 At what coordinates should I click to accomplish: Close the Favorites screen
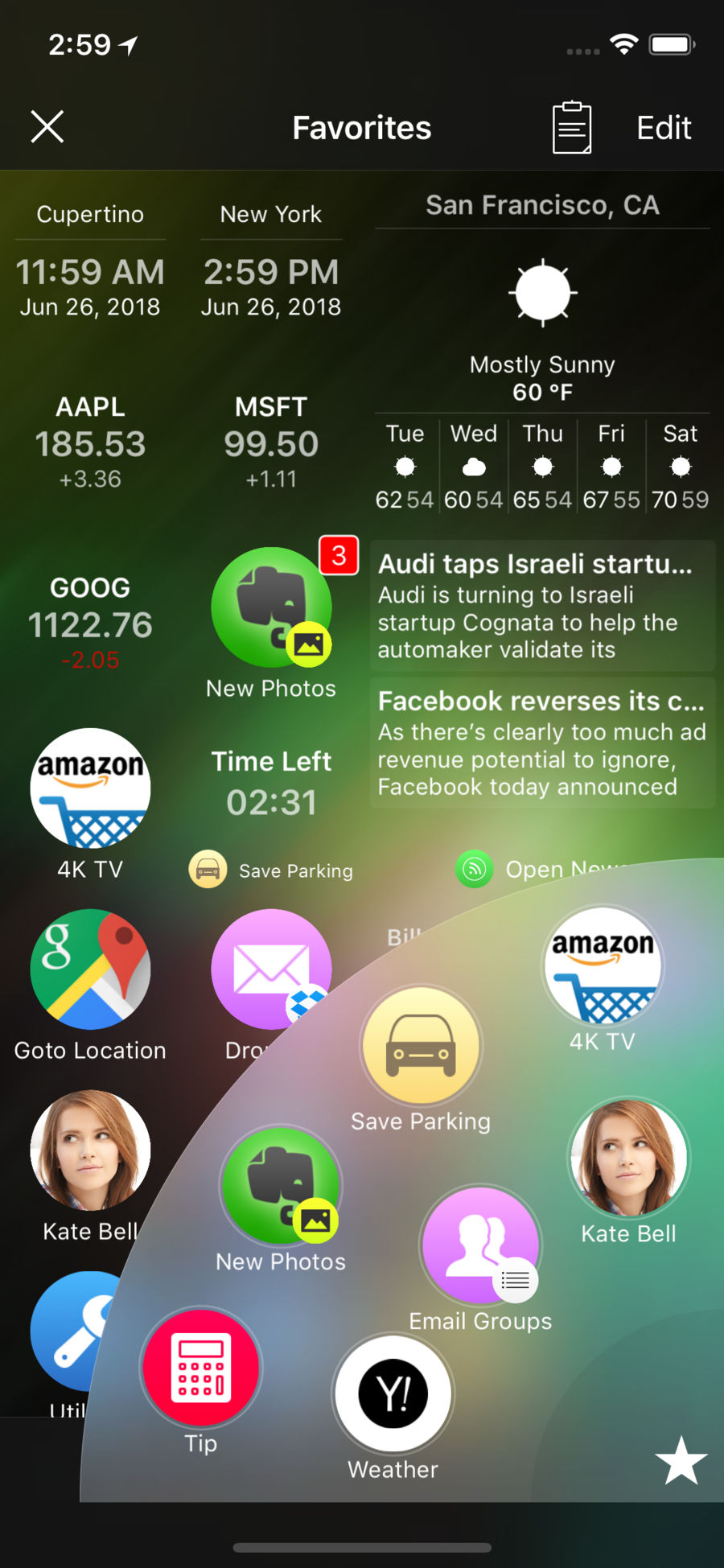click(x=47, y=127)
